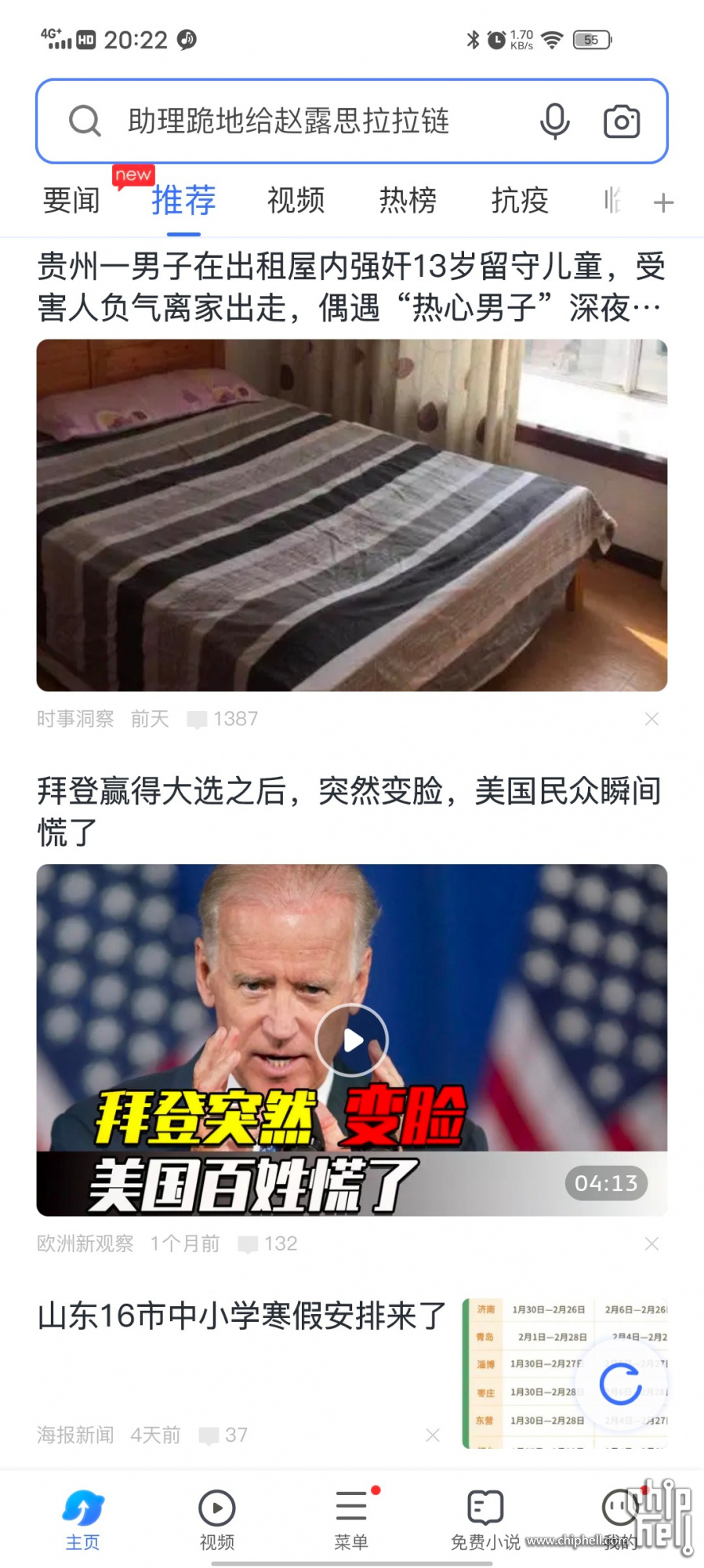Switch to the 要闻 tab
This screenshot has height=1568, width=704.
click(x=71, y=201)
